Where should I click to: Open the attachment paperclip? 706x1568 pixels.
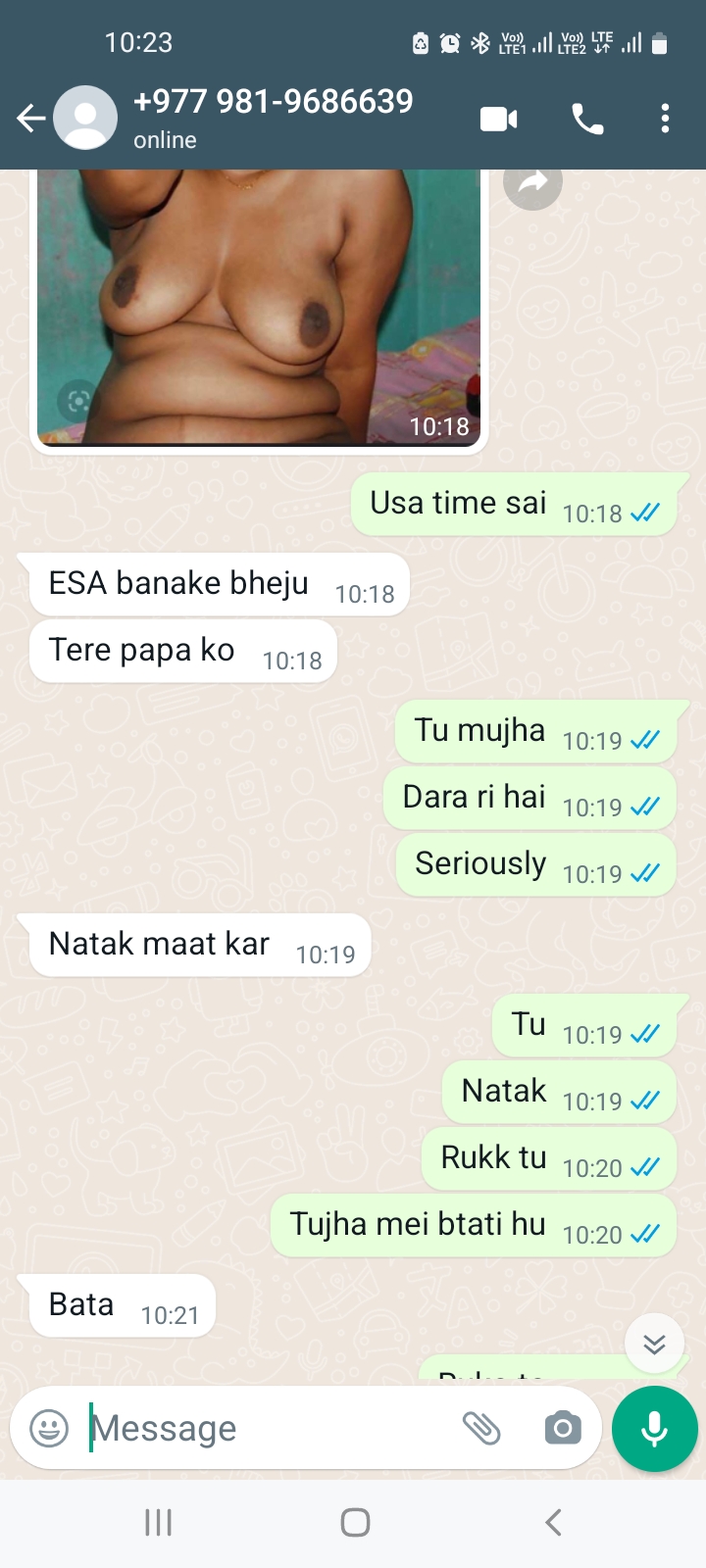click(481, 1428)
